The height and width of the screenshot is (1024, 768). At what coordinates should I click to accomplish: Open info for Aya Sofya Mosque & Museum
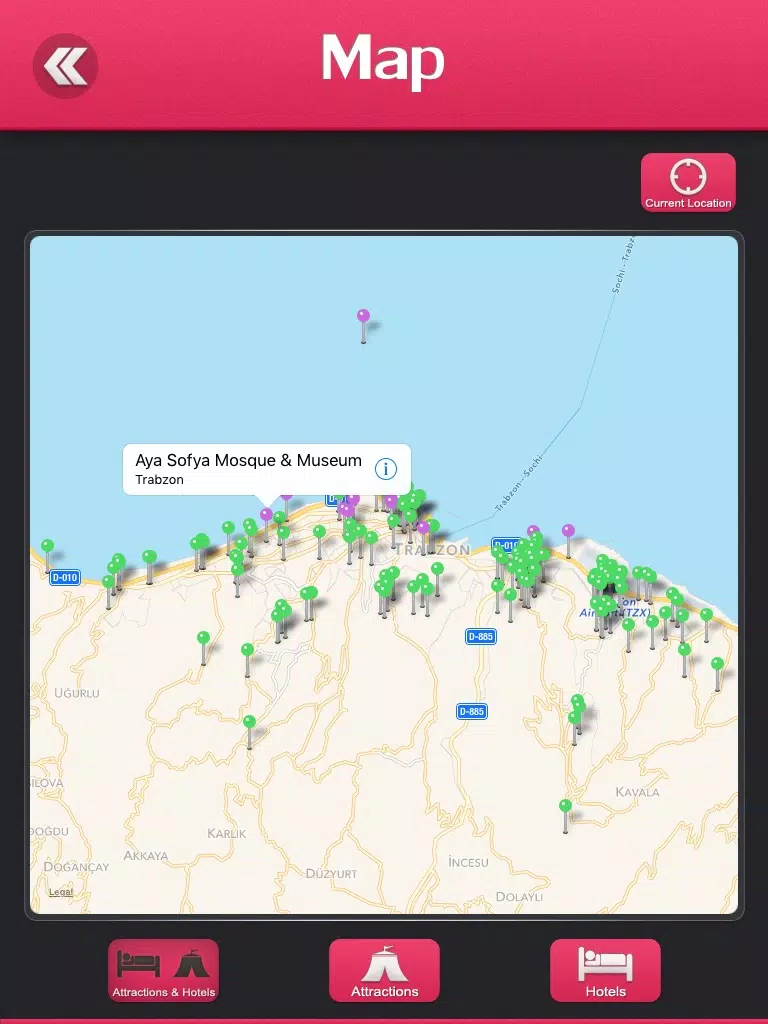tap(386, 469)
